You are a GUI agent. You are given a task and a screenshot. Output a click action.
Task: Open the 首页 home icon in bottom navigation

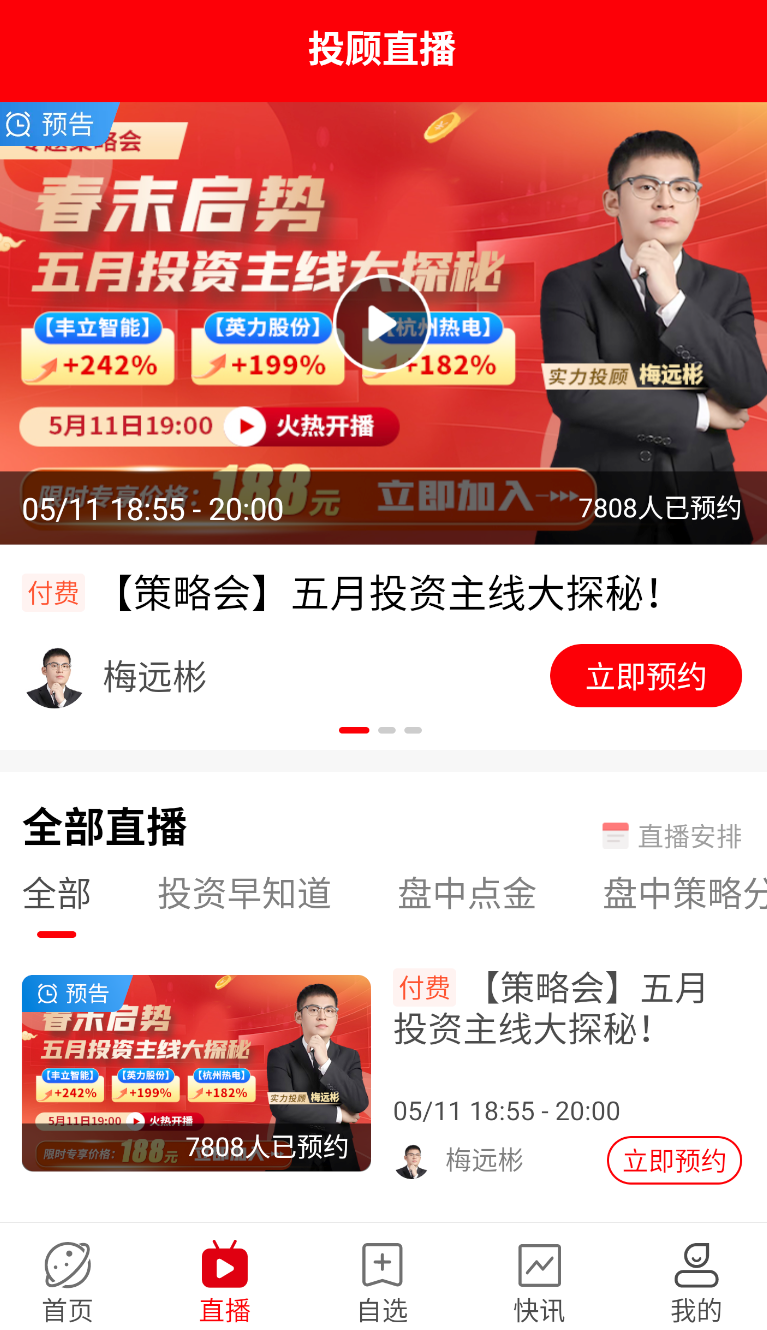(x=67, y=1266)
